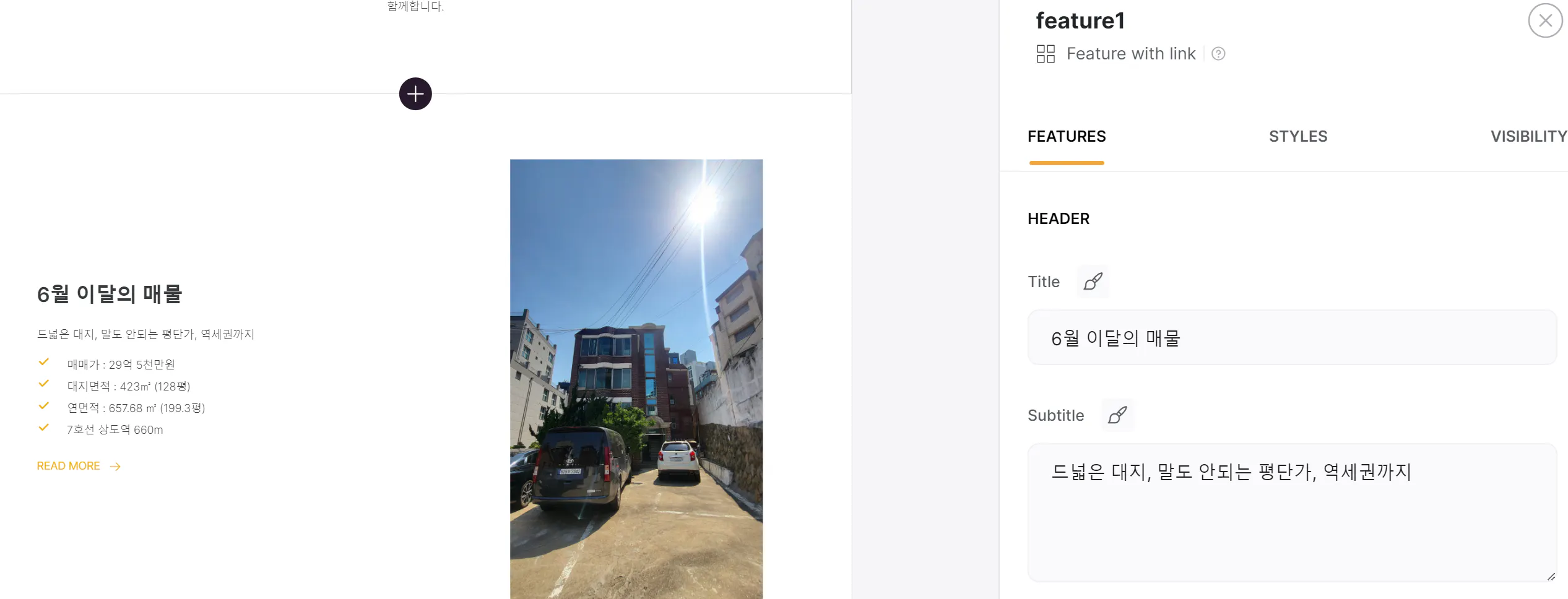Close the feature1 editor panel
Screen dimensions: 1568x599
(1544, 21)
